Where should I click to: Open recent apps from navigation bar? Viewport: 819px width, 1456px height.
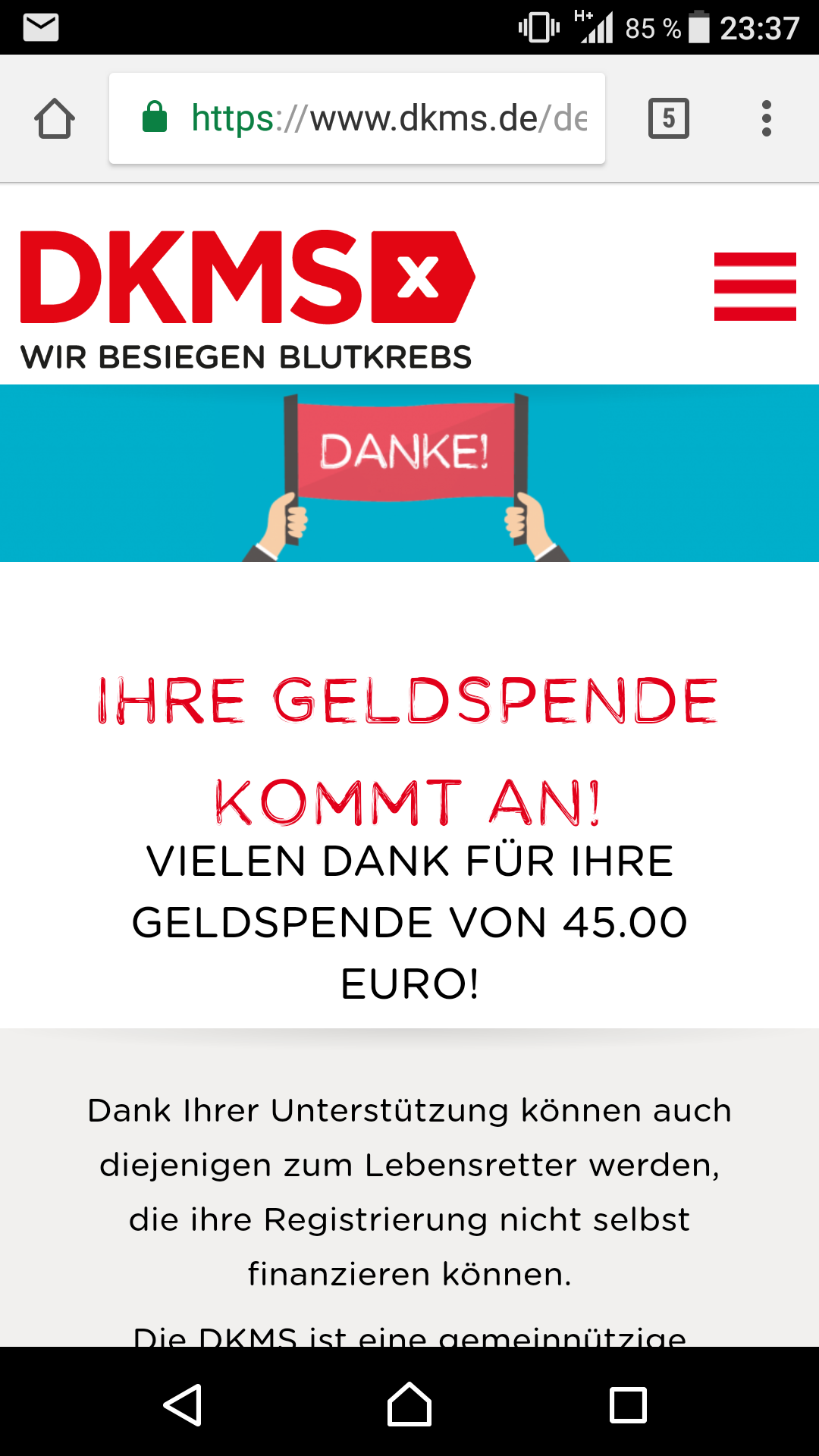629,1405
